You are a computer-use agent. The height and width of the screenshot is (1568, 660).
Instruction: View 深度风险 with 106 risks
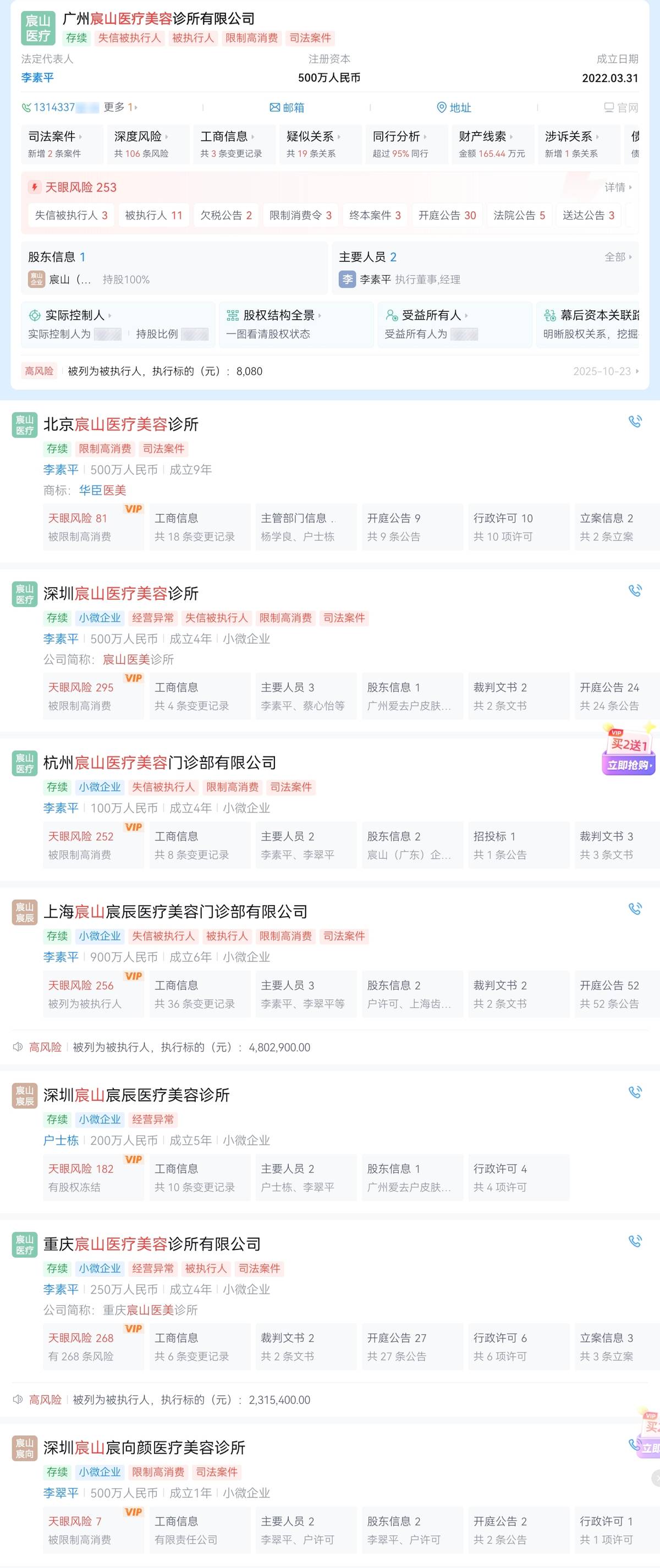148,144
